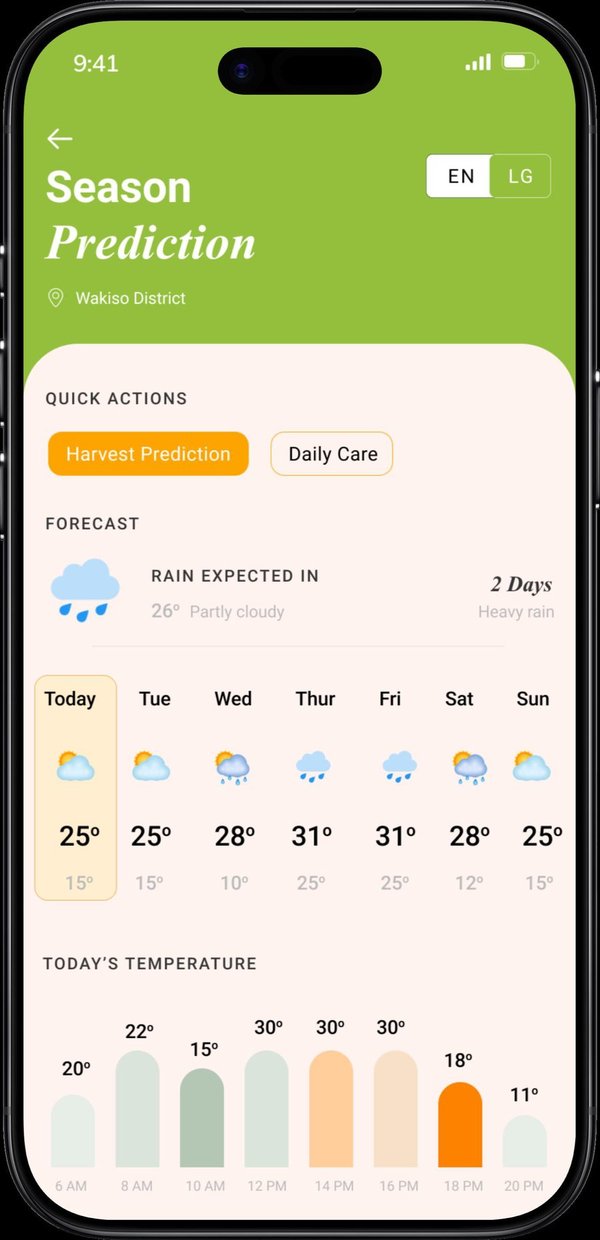The height and width of the screenshot is (1240, 600).
Task: Open Daily Care quick action
Action: (x=332, y=454)
